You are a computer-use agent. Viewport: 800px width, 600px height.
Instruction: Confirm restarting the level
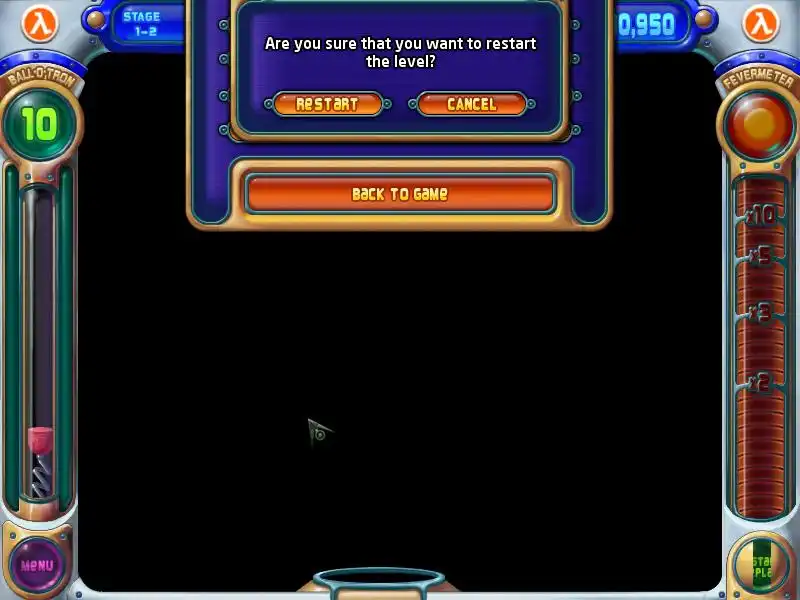[327, 104]
